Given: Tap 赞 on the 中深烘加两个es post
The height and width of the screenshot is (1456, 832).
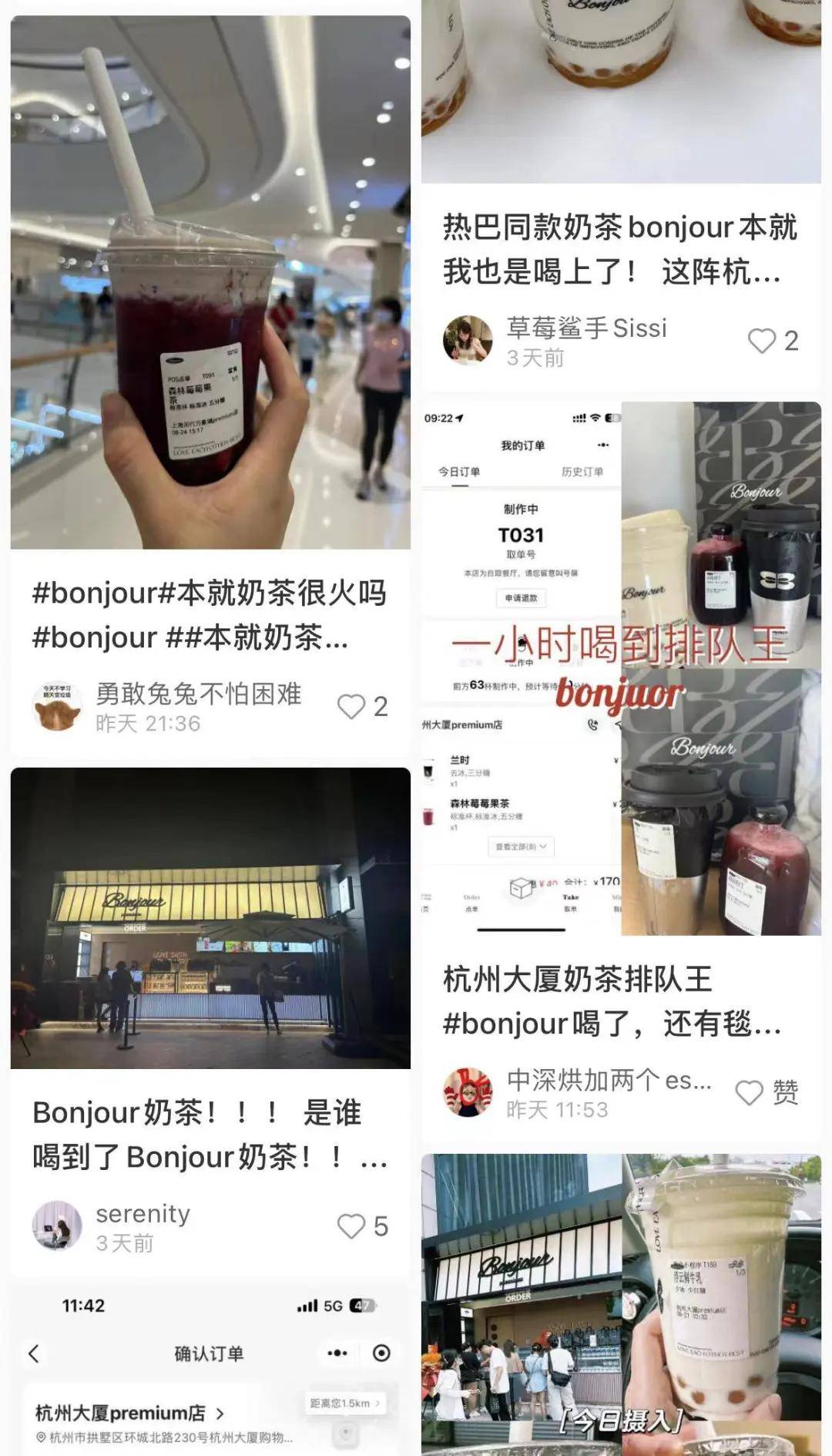Looking at the screenshot, I should point(750,1092).
